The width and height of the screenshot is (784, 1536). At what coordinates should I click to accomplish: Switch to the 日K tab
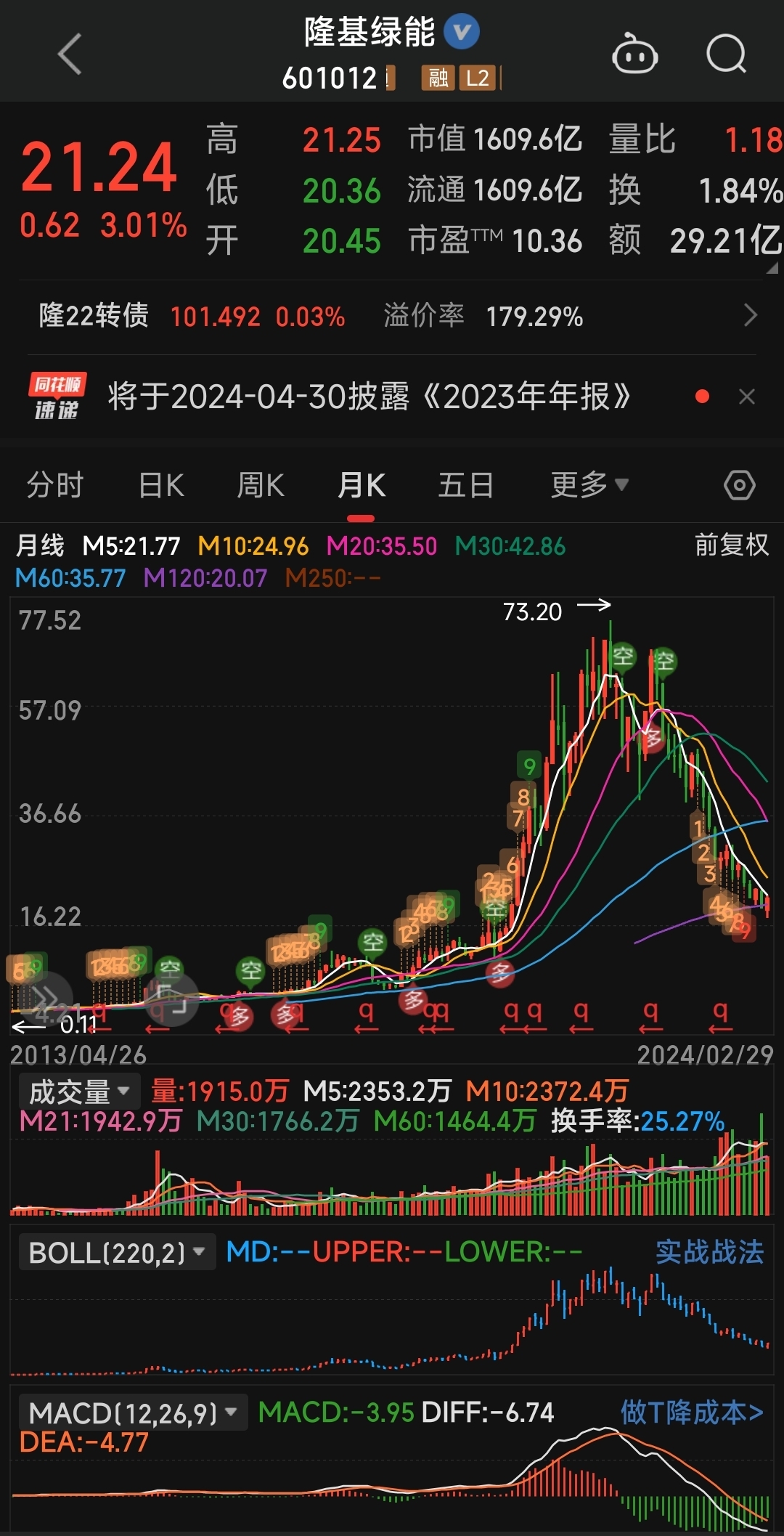(161, 483)
